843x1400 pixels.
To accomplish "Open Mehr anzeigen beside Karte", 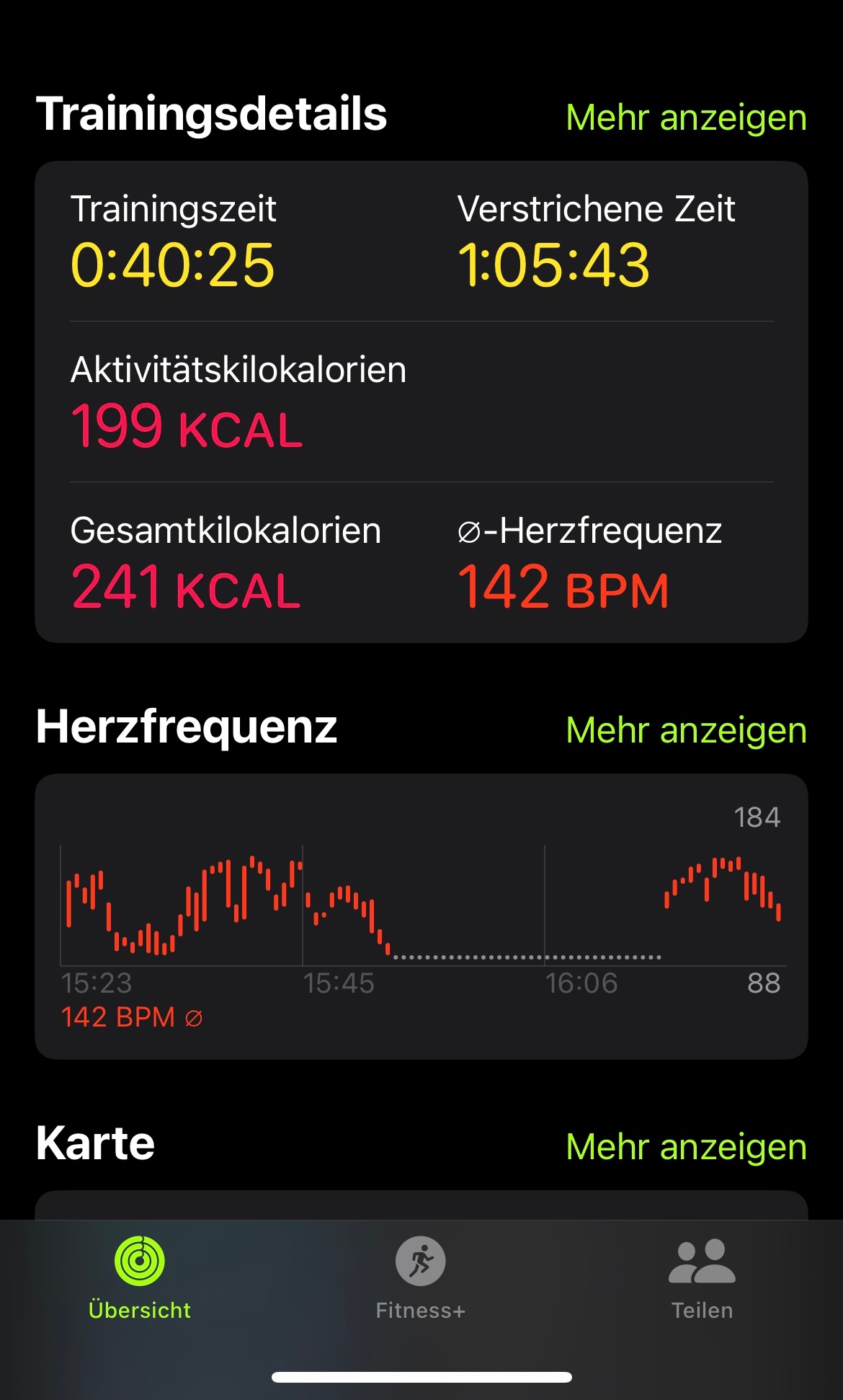I will pos(686,1147).
